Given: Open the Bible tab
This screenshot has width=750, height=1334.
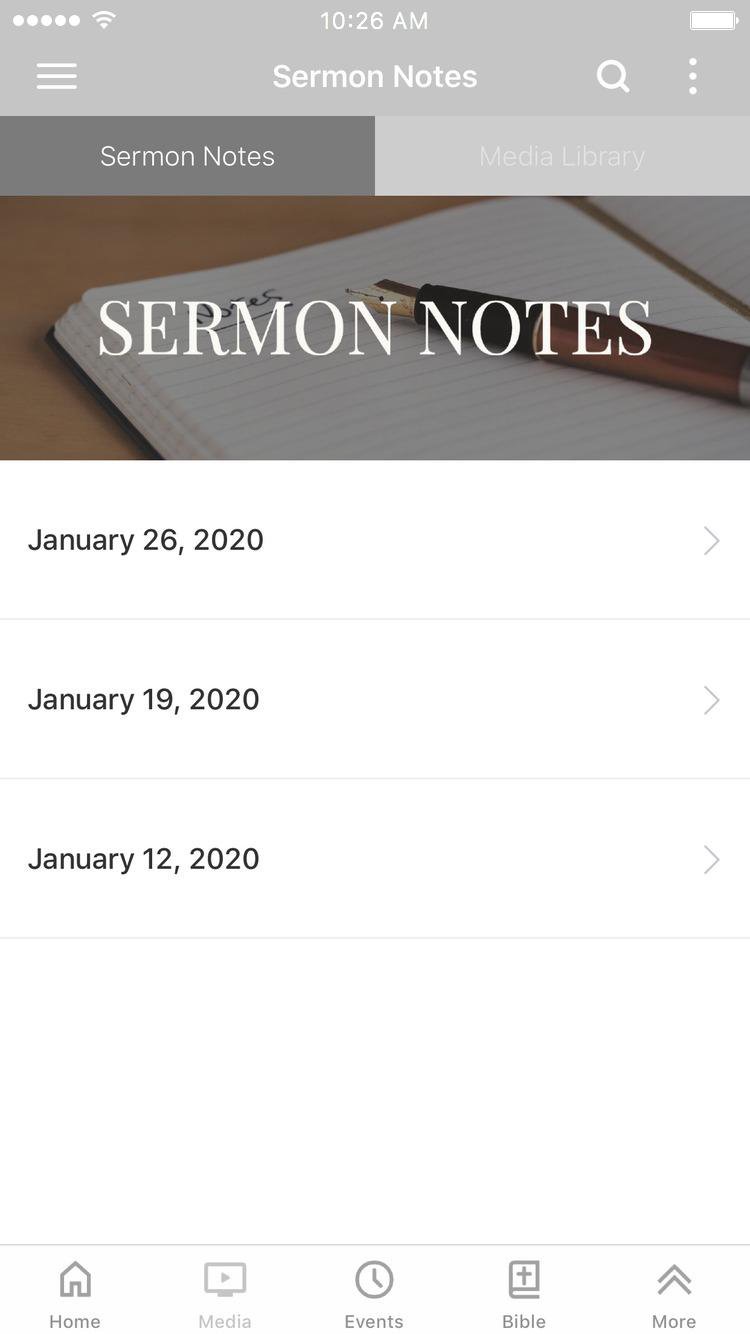Looking at the screenshot, I should 524,1294.
